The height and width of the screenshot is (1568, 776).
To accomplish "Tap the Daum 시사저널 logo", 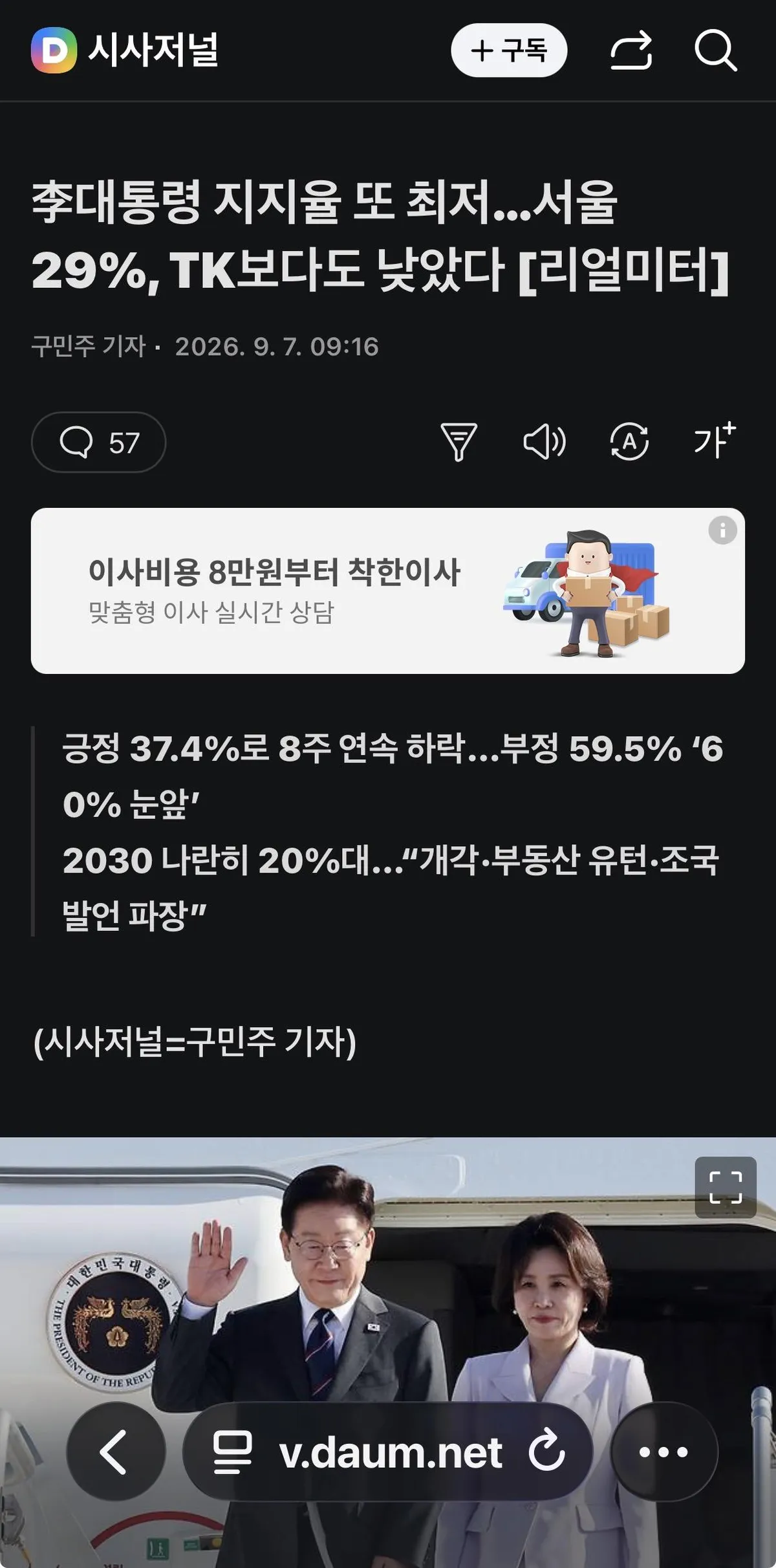I will coord(125,50).
